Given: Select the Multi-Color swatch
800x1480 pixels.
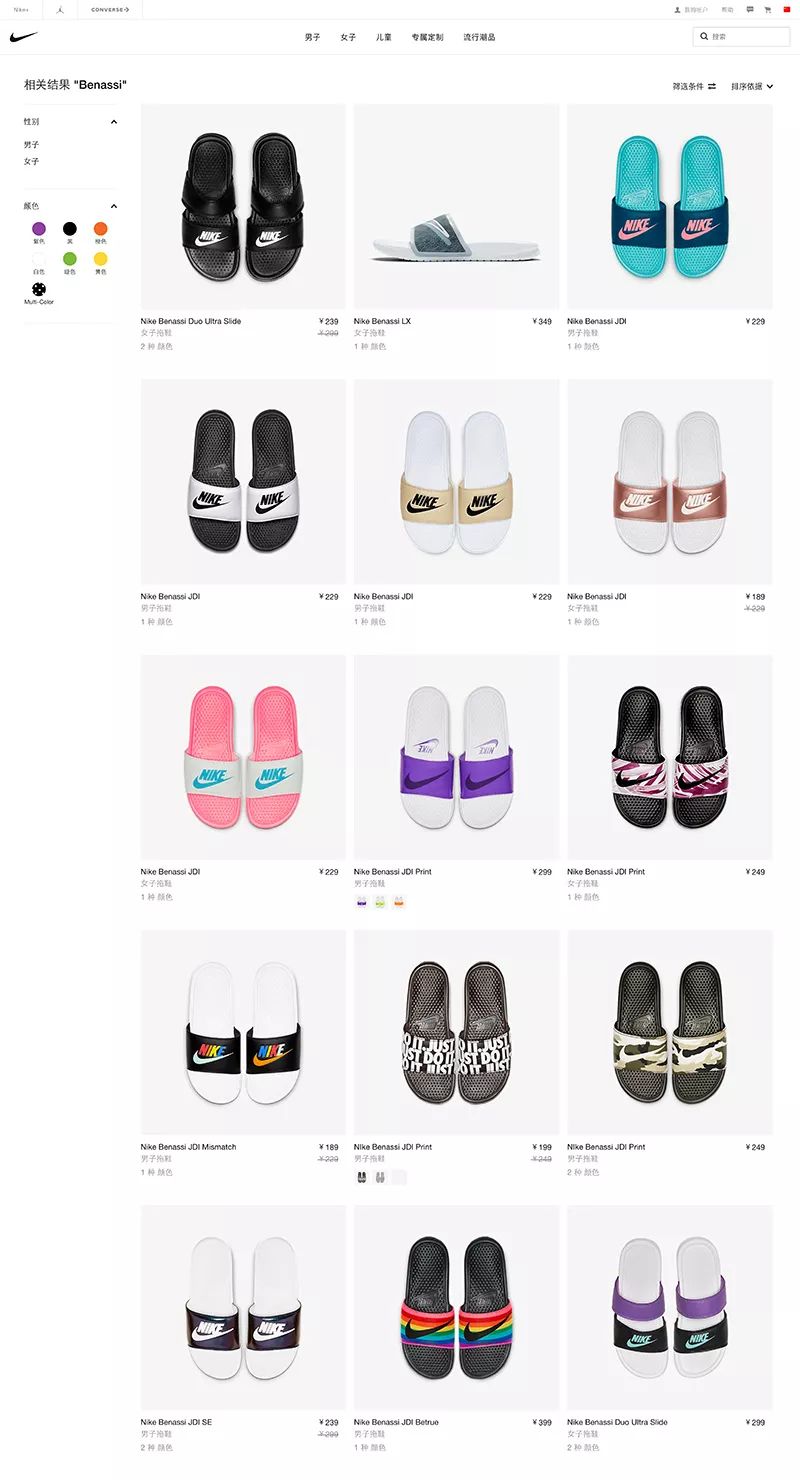Looking at the screenshot, I should (39, 290).
